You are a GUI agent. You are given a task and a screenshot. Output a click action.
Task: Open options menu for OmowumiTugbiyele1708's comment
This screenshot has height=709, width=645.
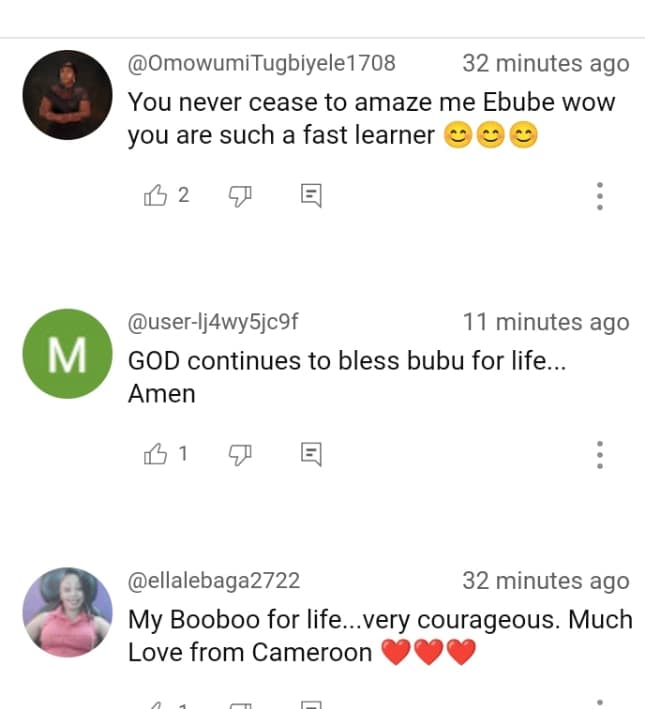599,196
